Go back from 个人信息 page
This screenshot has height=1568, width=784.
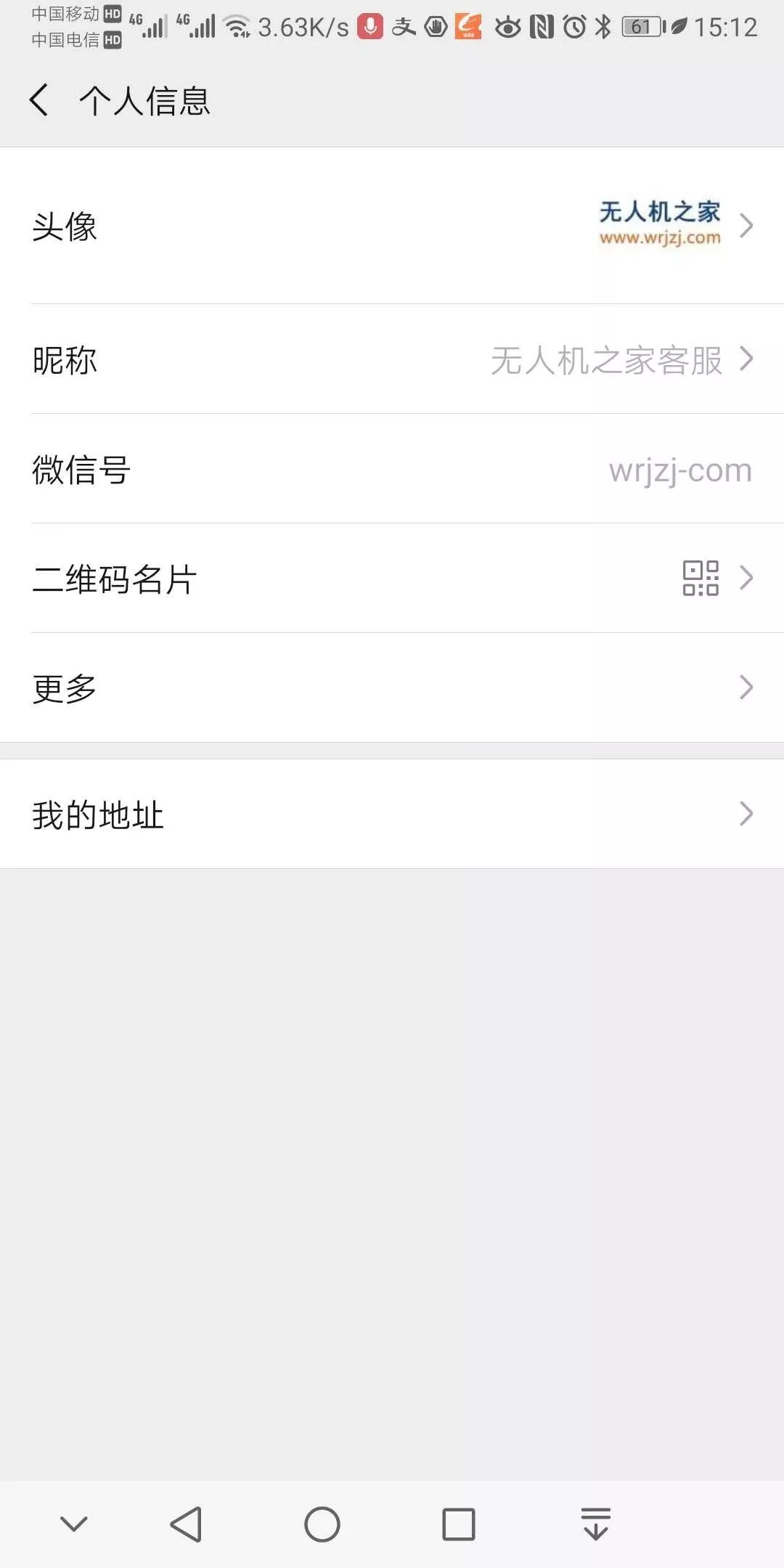[39, 100]
